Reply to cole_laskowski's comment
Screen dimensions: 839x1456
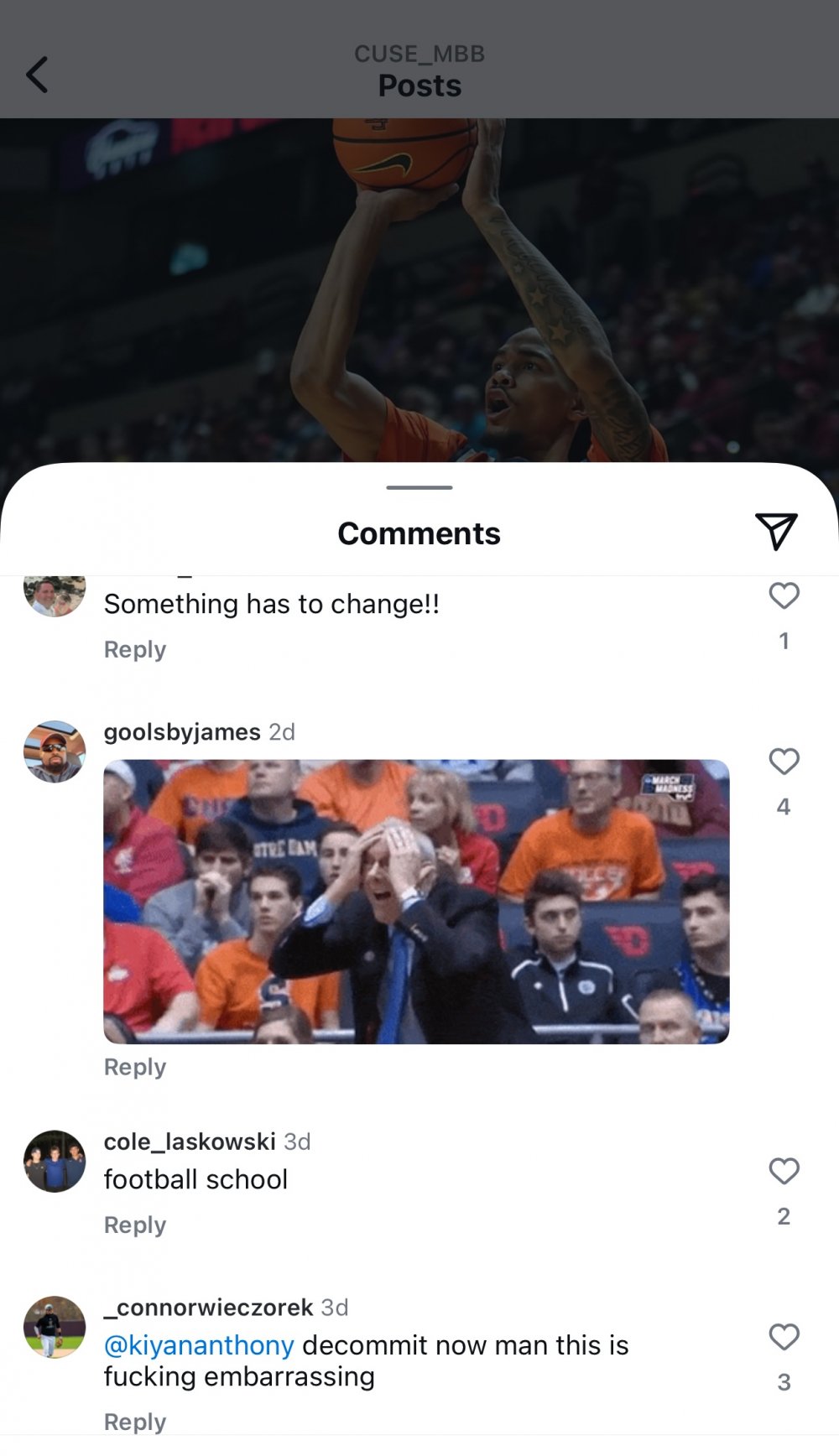[x=135, y=1225]
